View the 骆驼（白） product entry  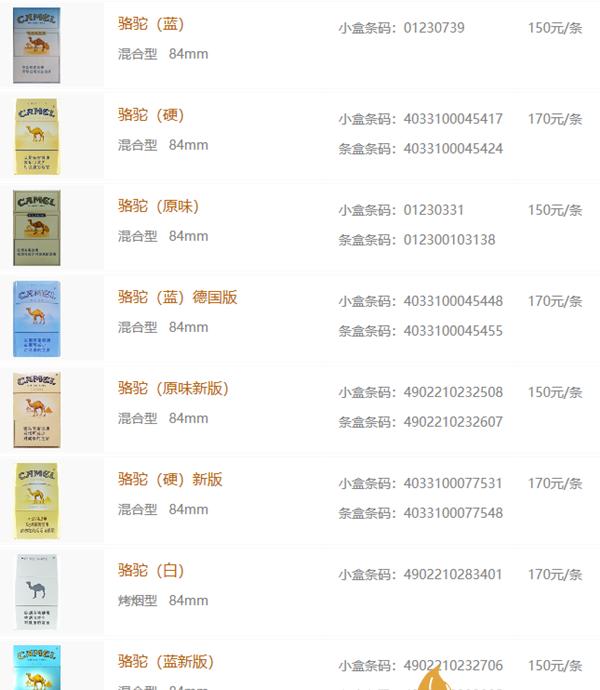(151, 570)
